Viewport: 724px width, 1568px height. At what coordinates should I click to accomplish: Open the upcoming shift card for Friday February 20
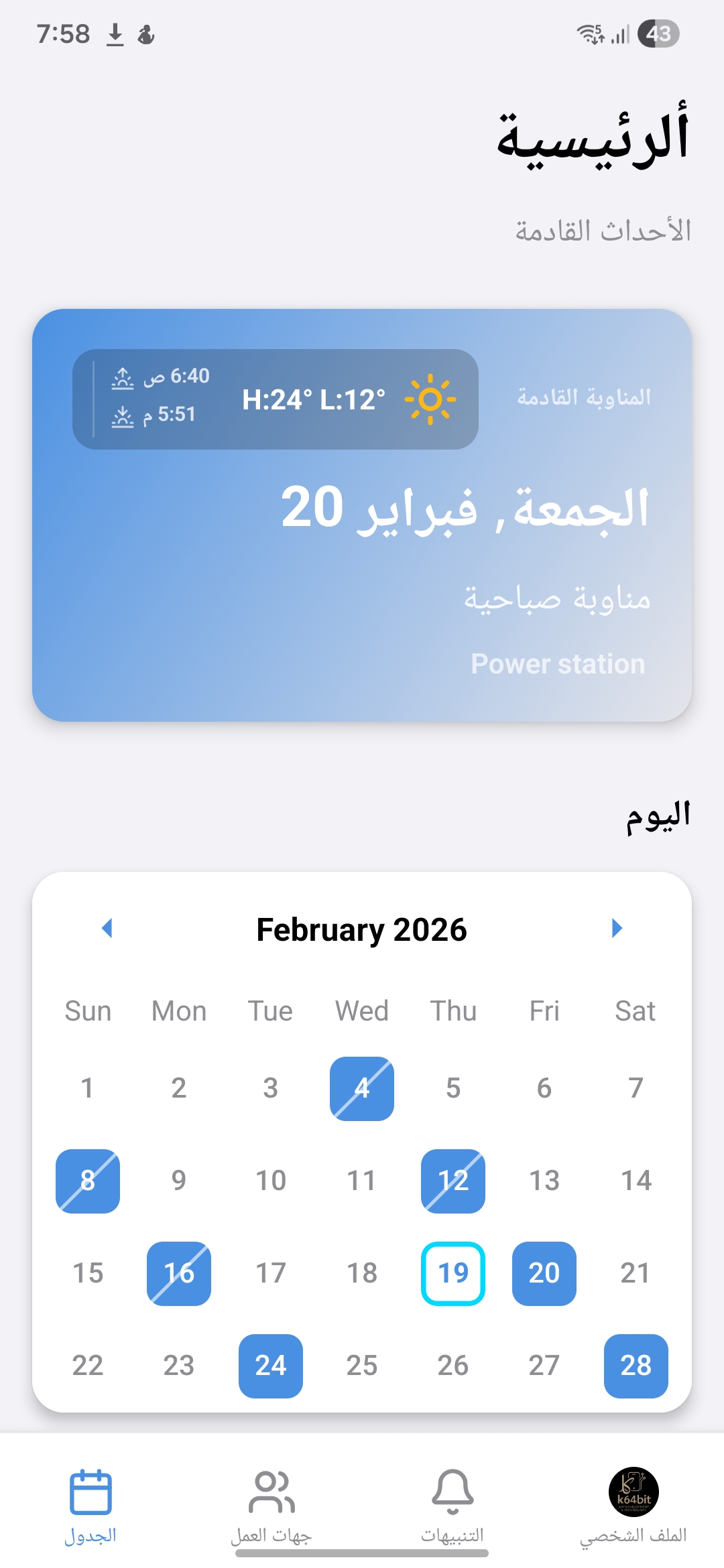(362, 515)
